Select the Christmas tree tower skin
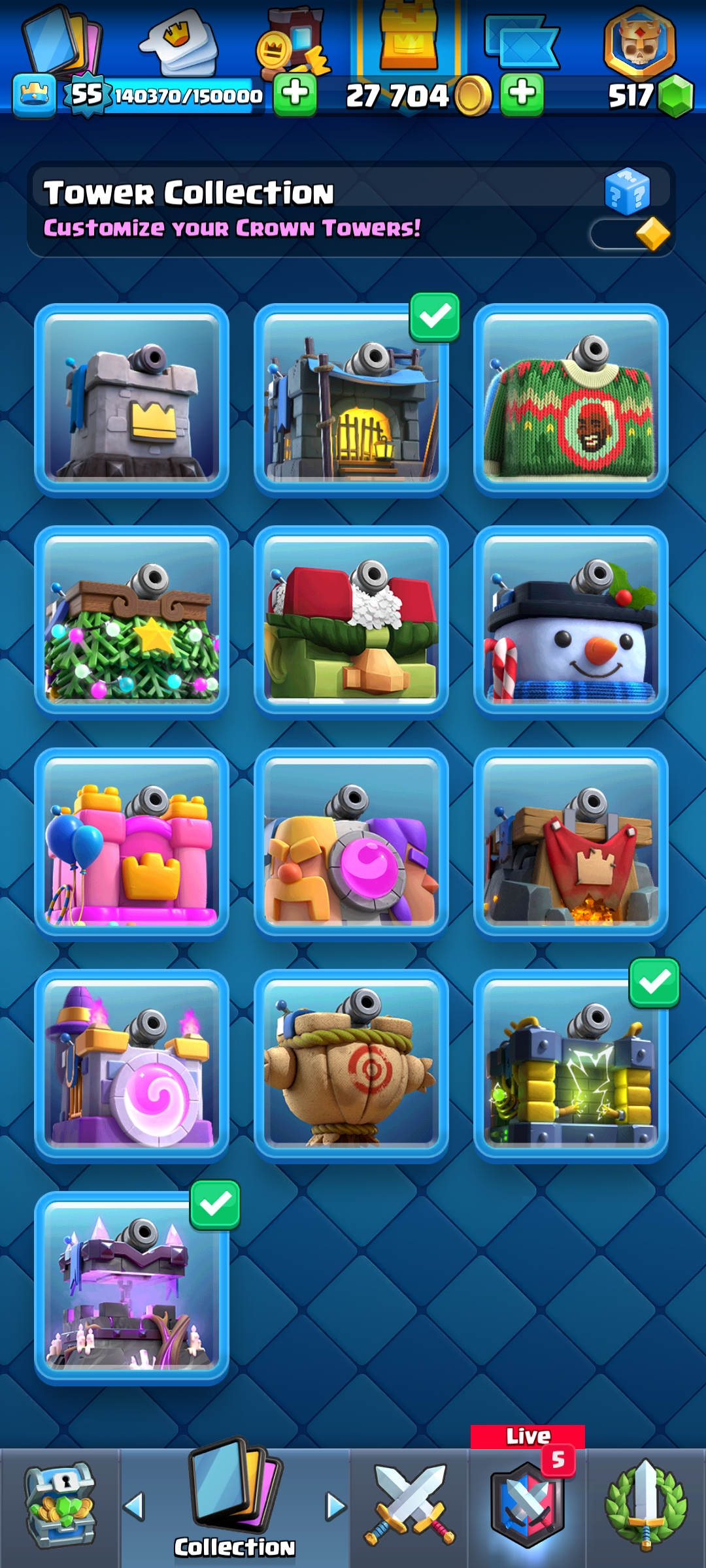 pos(131,622)
